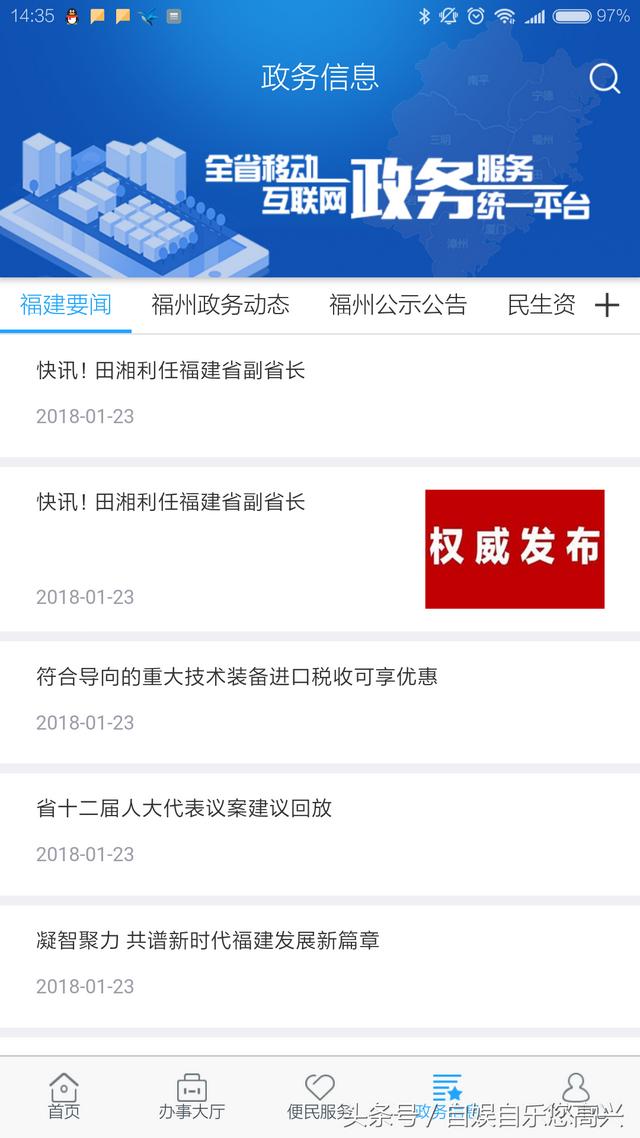The image size is (640, 1138).
Task: Read the 凝智聚力 共谱新时代 article
Action: (320, 966)
